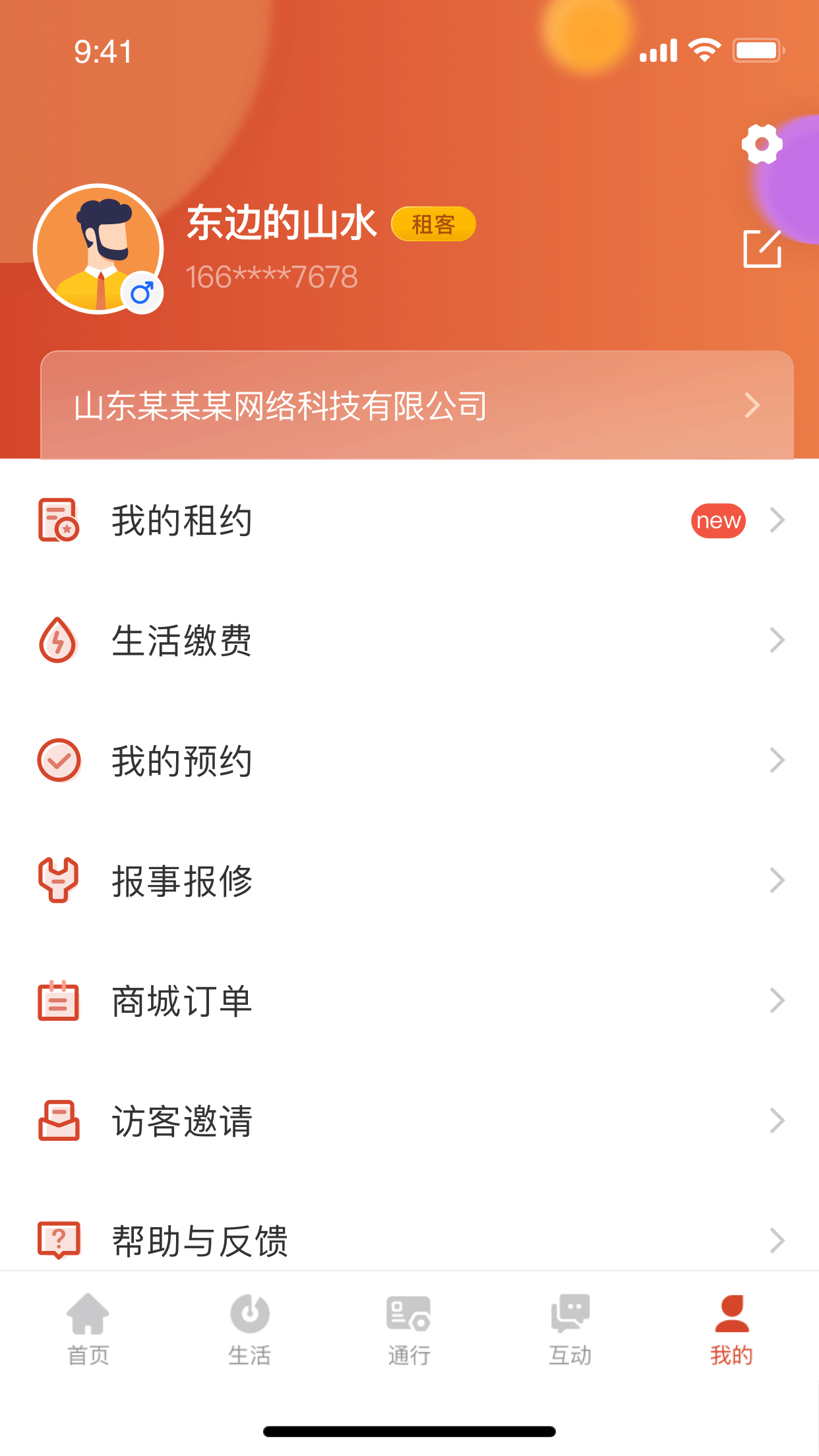Screen dimensions: 819x1456
Task: Open the profile avatar
Action: (x=98, y=249)
